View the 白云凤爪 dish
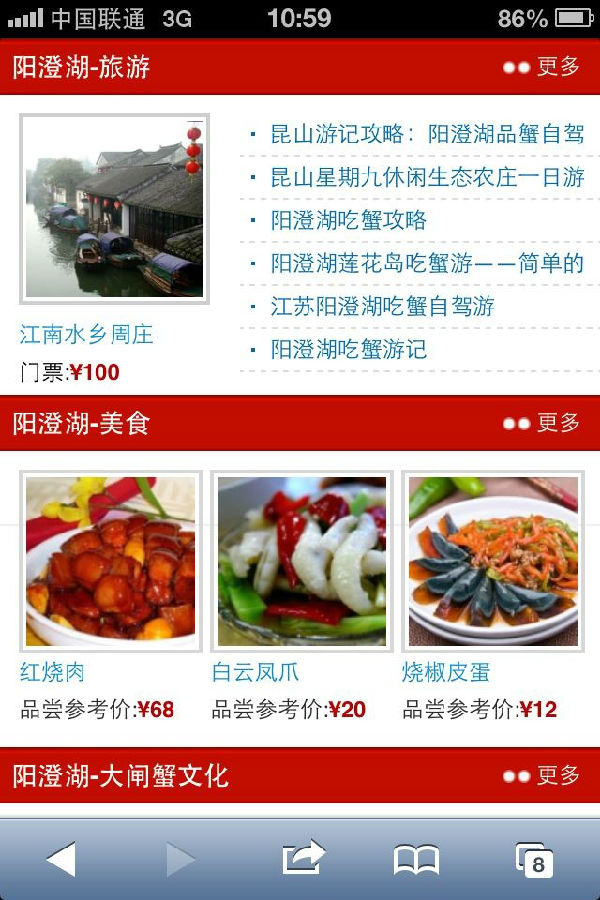 point(302,561)
